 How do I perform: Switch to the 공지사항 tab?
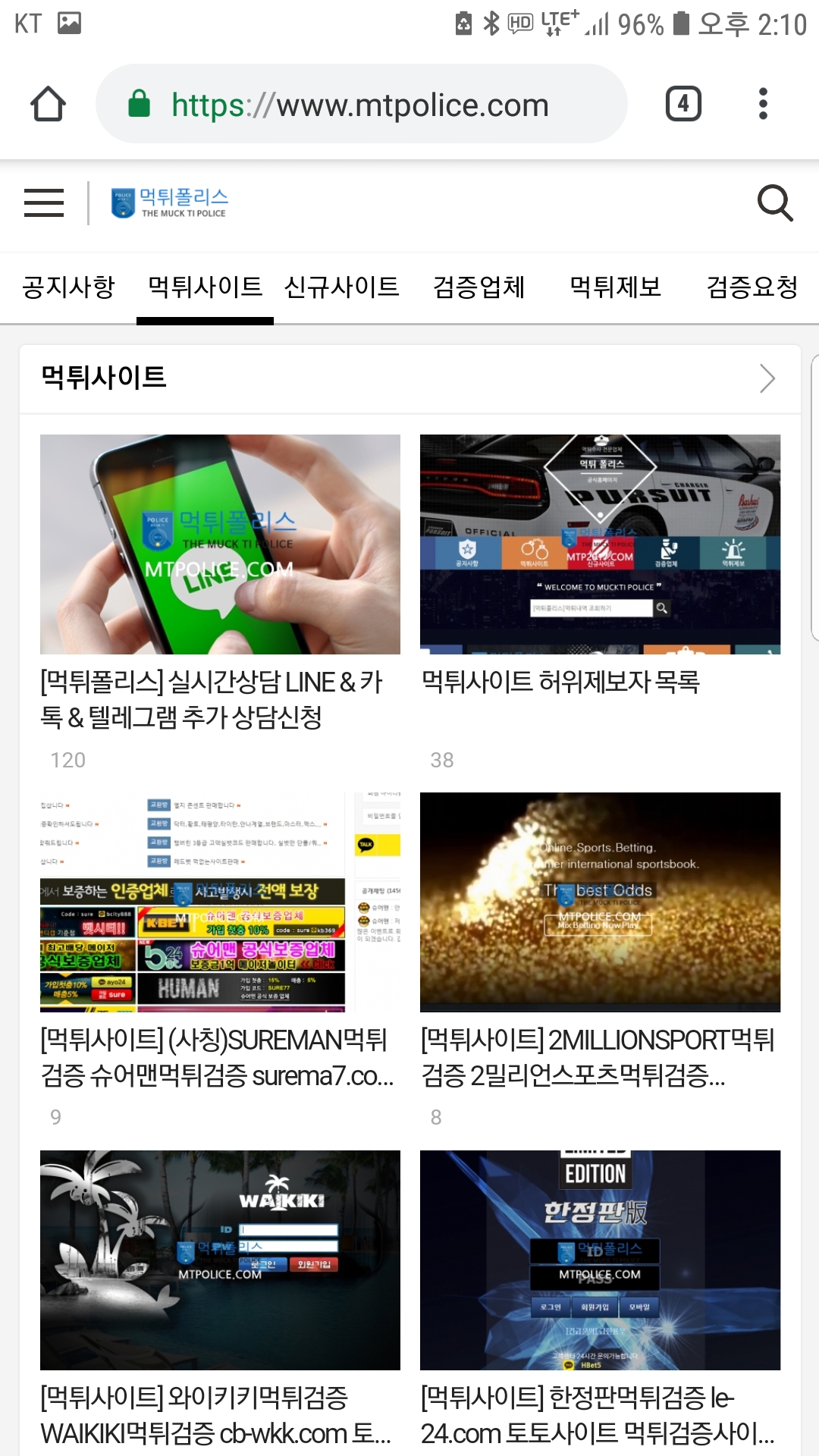tap(68, 287)
